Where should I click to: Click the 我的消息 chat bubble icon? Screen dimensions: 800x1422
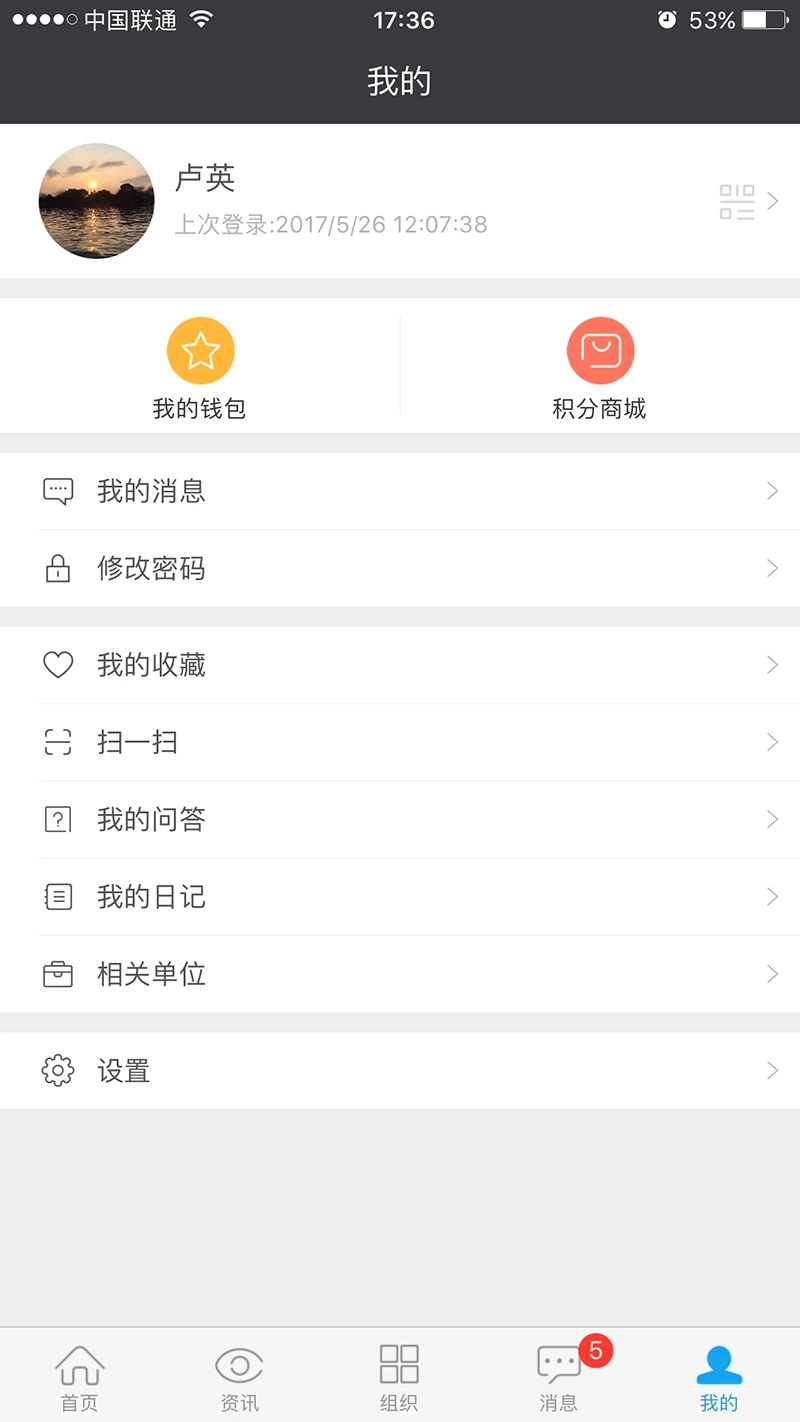(x=59, y=490)
